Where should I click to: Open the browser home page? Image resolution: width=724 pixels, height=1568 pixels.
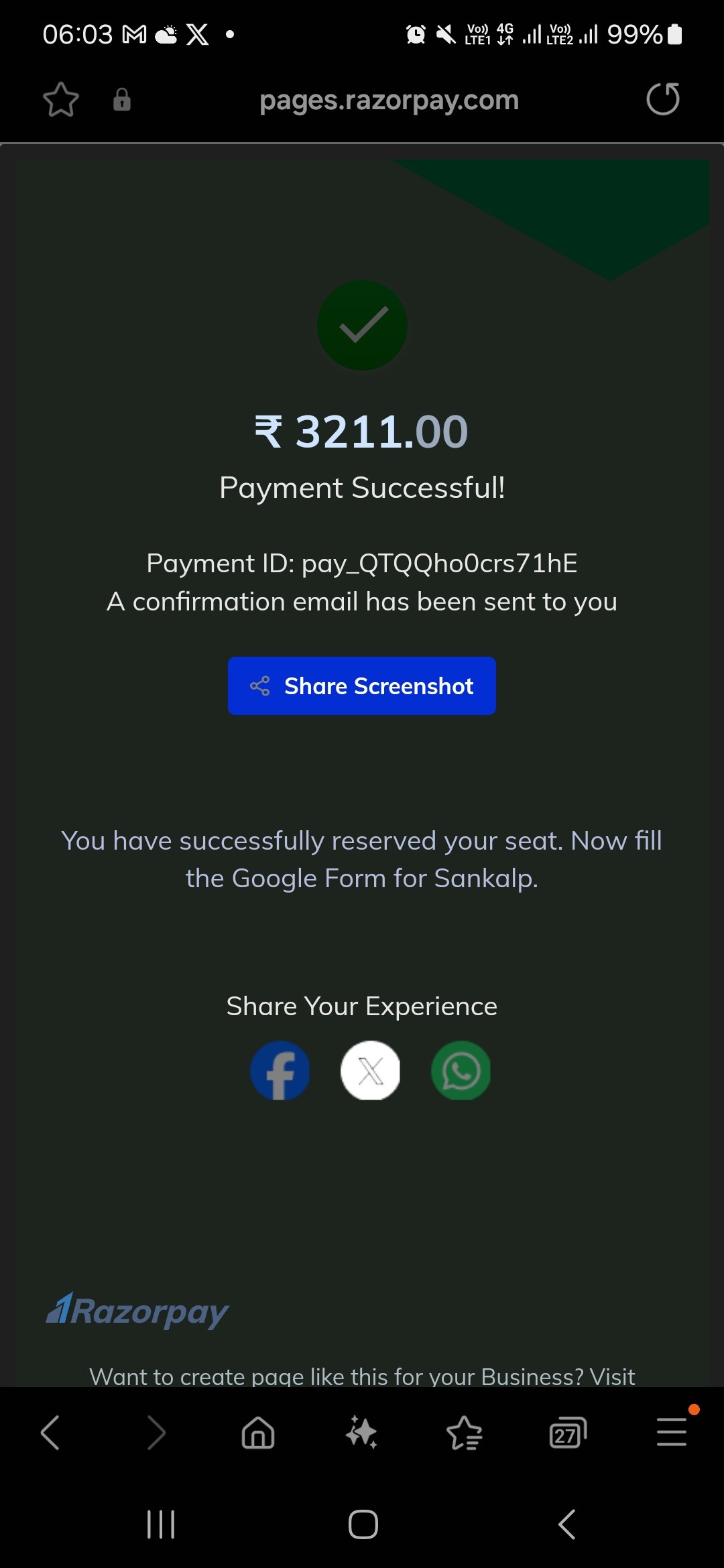(x=258, y=1433)
